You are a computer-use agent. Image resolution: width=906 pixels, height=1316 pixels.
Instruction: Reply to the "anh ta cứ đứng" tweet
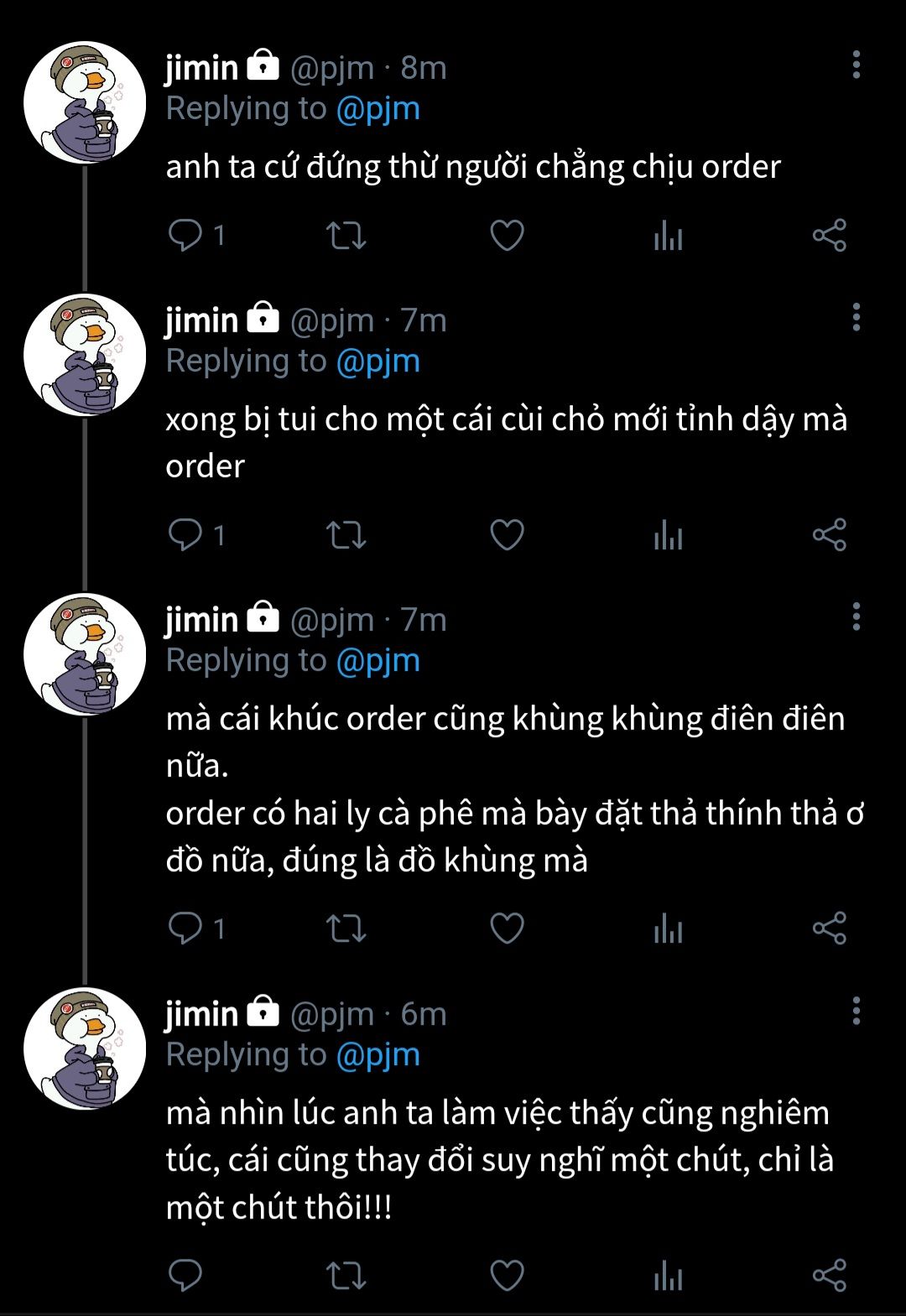[185, 236]
